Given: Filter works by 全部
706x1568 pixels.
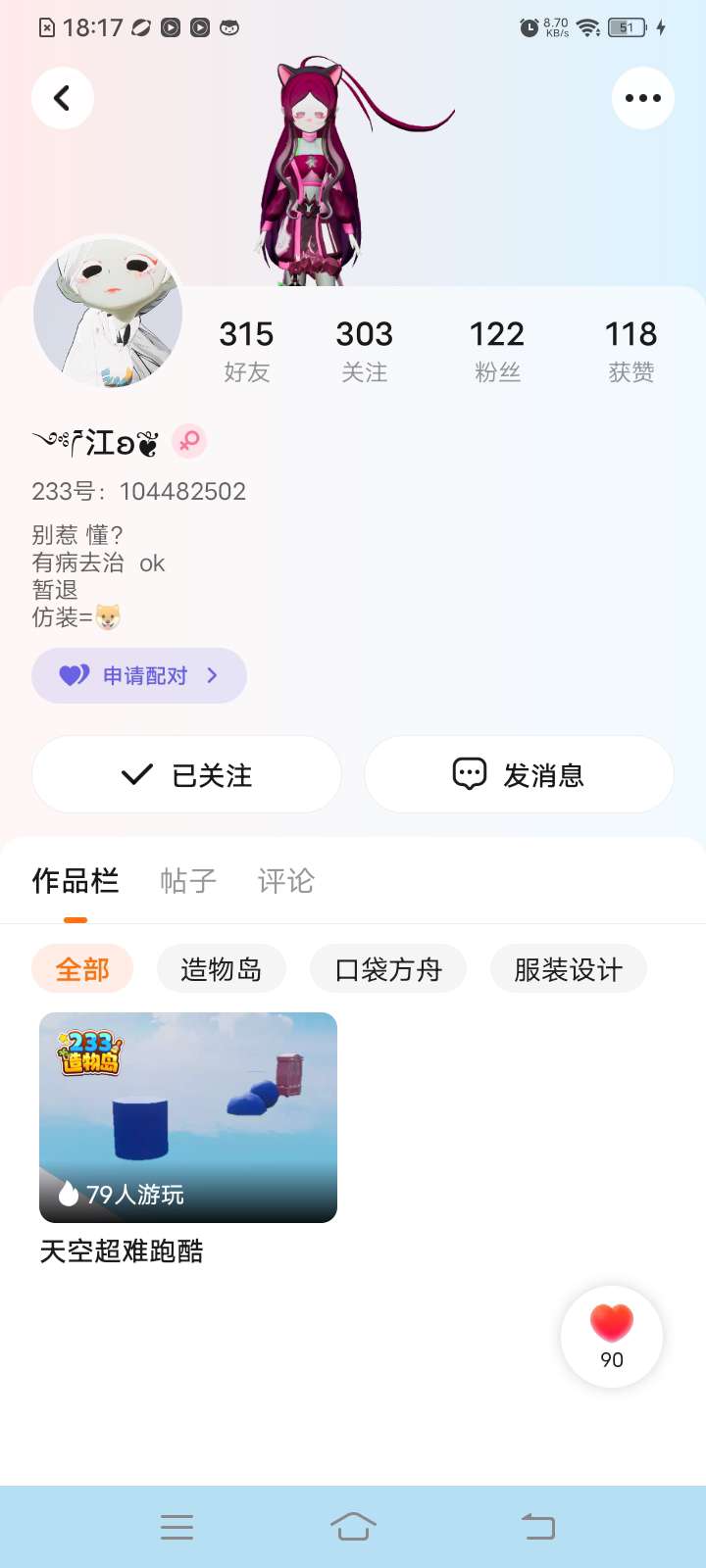Looking at the screenshot, I should pyautogui.click(x=82, y=969).
